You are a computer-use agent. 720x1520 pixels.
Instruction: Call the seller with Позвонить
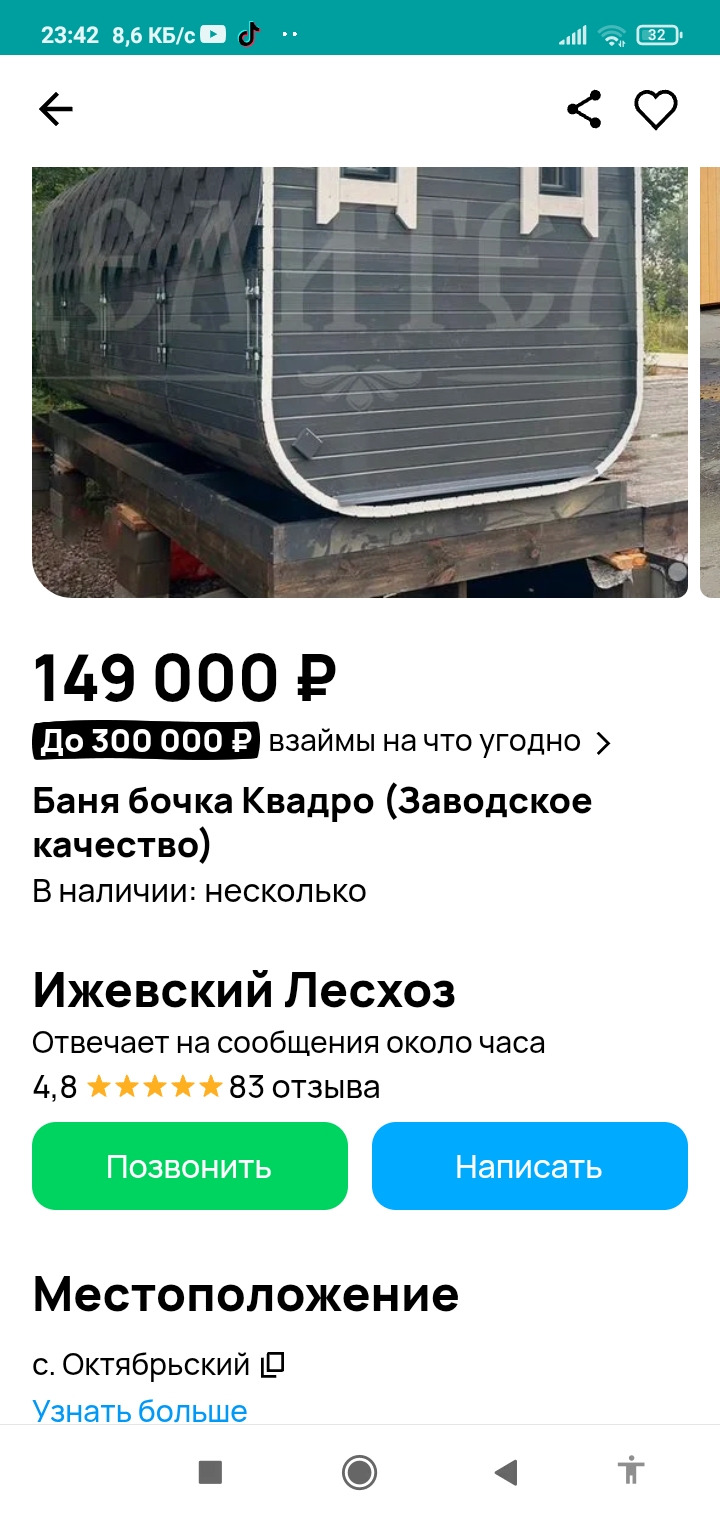(190, 1166)
